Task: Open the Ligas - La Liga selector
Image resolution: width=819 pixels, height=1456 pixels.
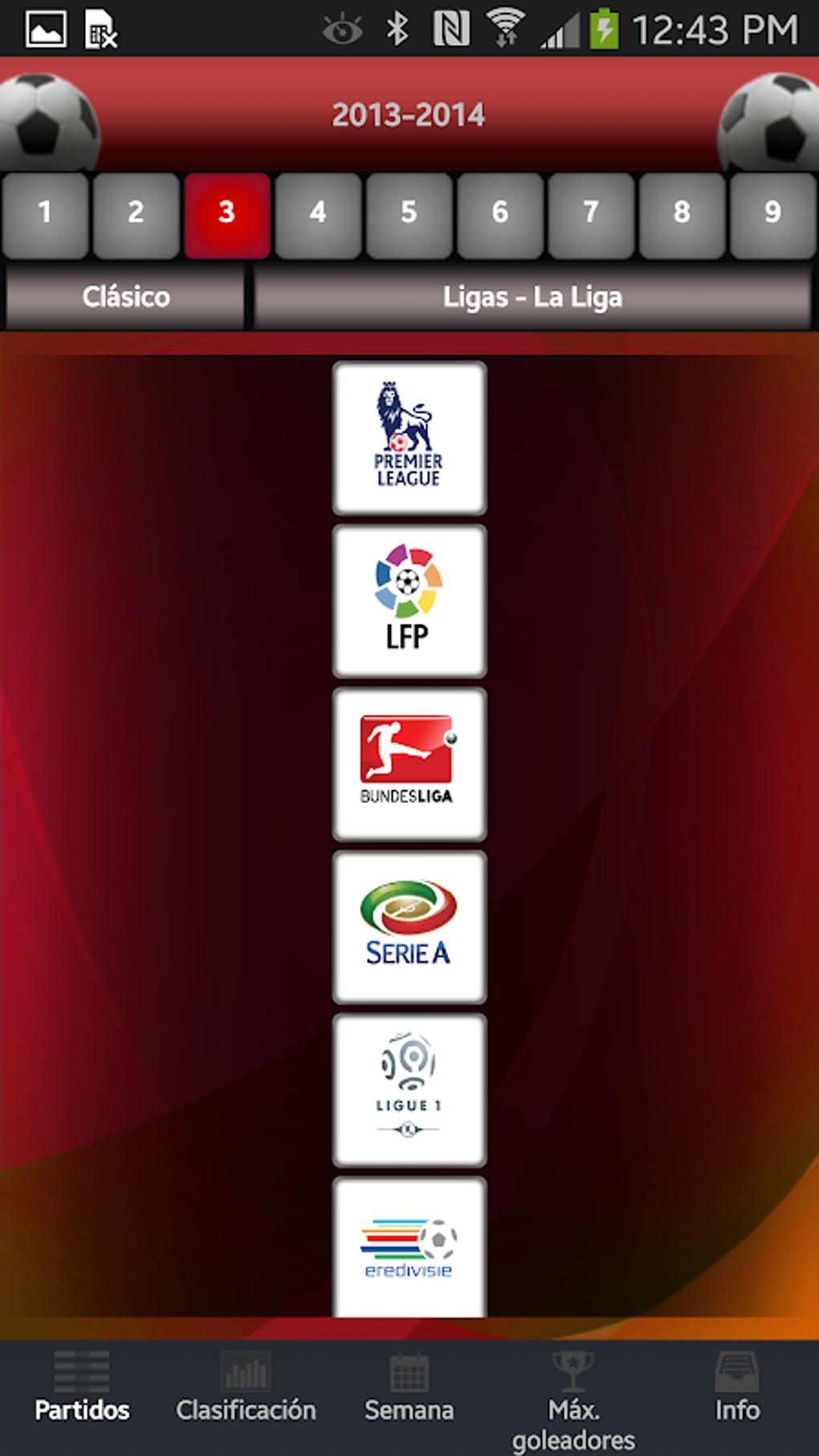Action: pos(532,298)
